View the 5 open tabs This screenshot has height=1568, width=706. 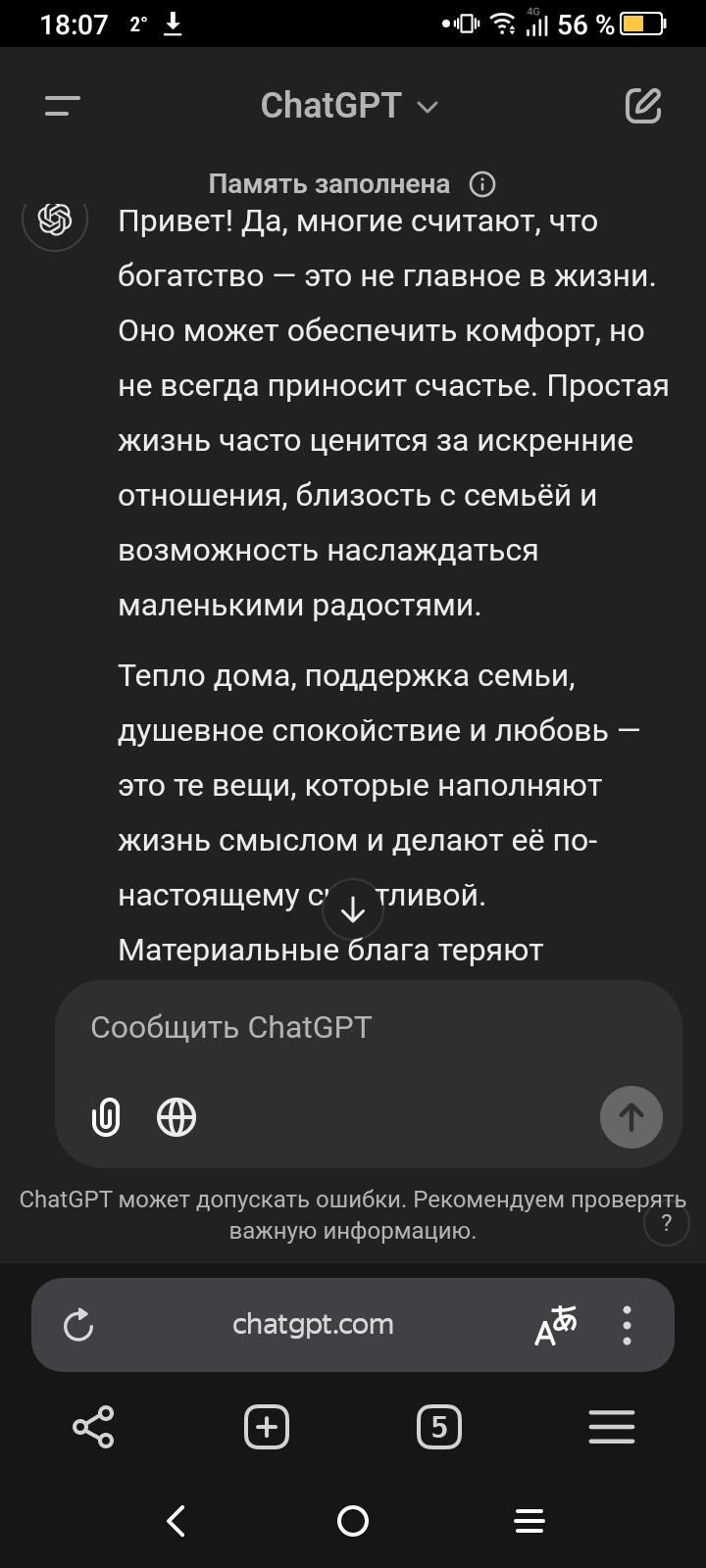click(x=439, y=1427)
